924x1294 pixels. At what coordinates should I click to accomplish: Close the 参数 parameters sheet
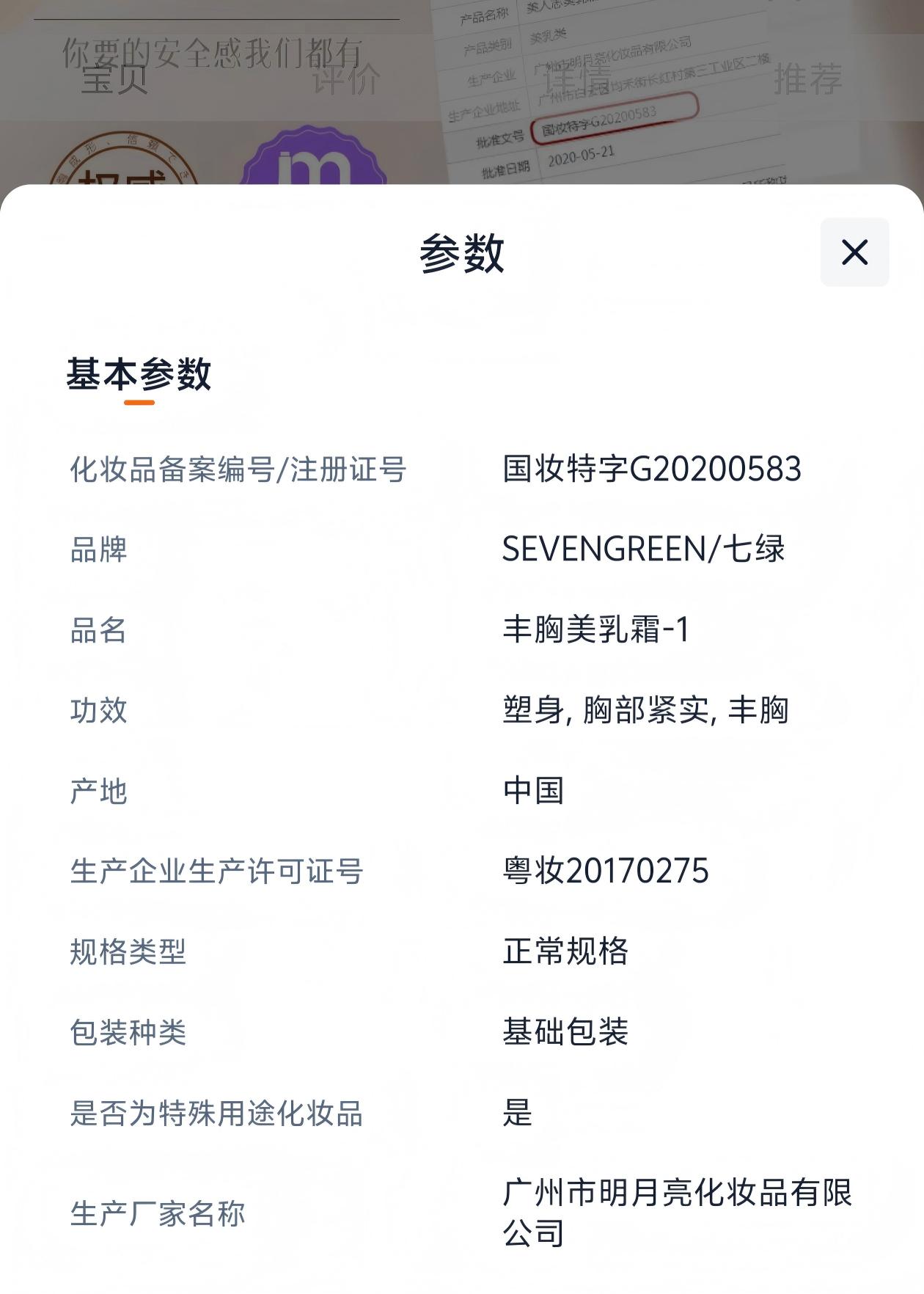click(x=854, y=252)
